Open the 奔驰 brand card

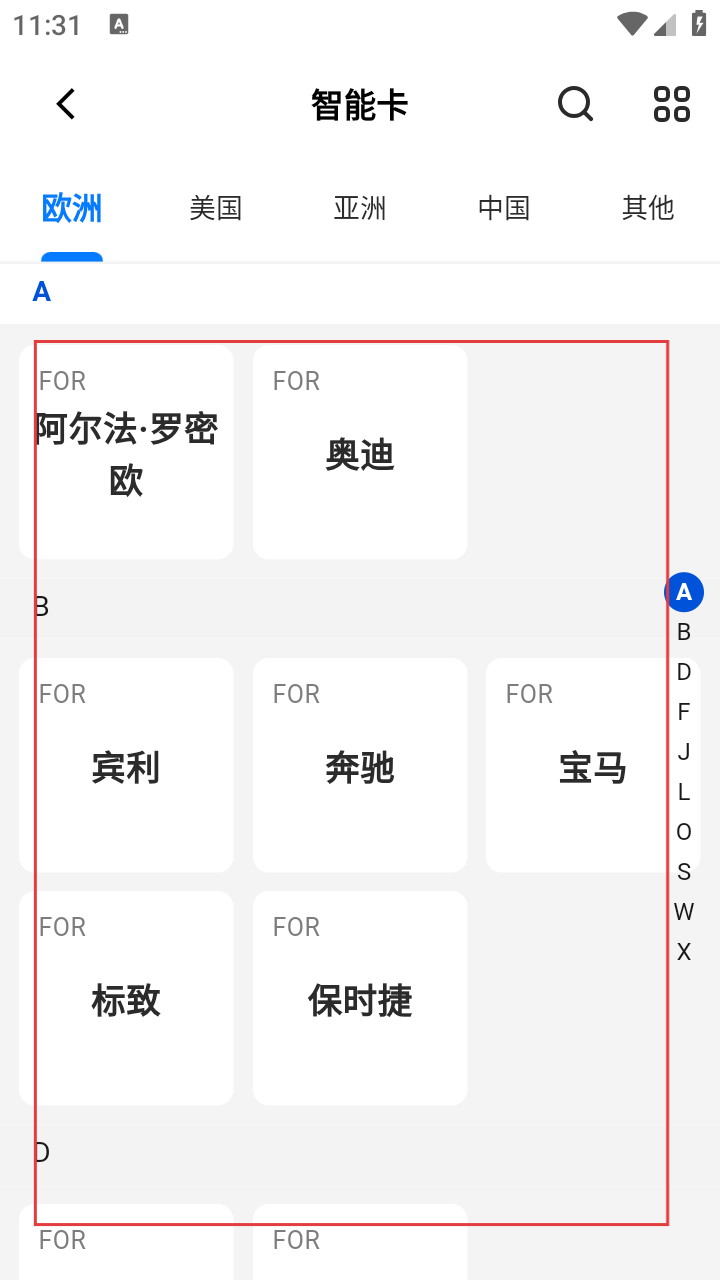click(x=360, y=765)
